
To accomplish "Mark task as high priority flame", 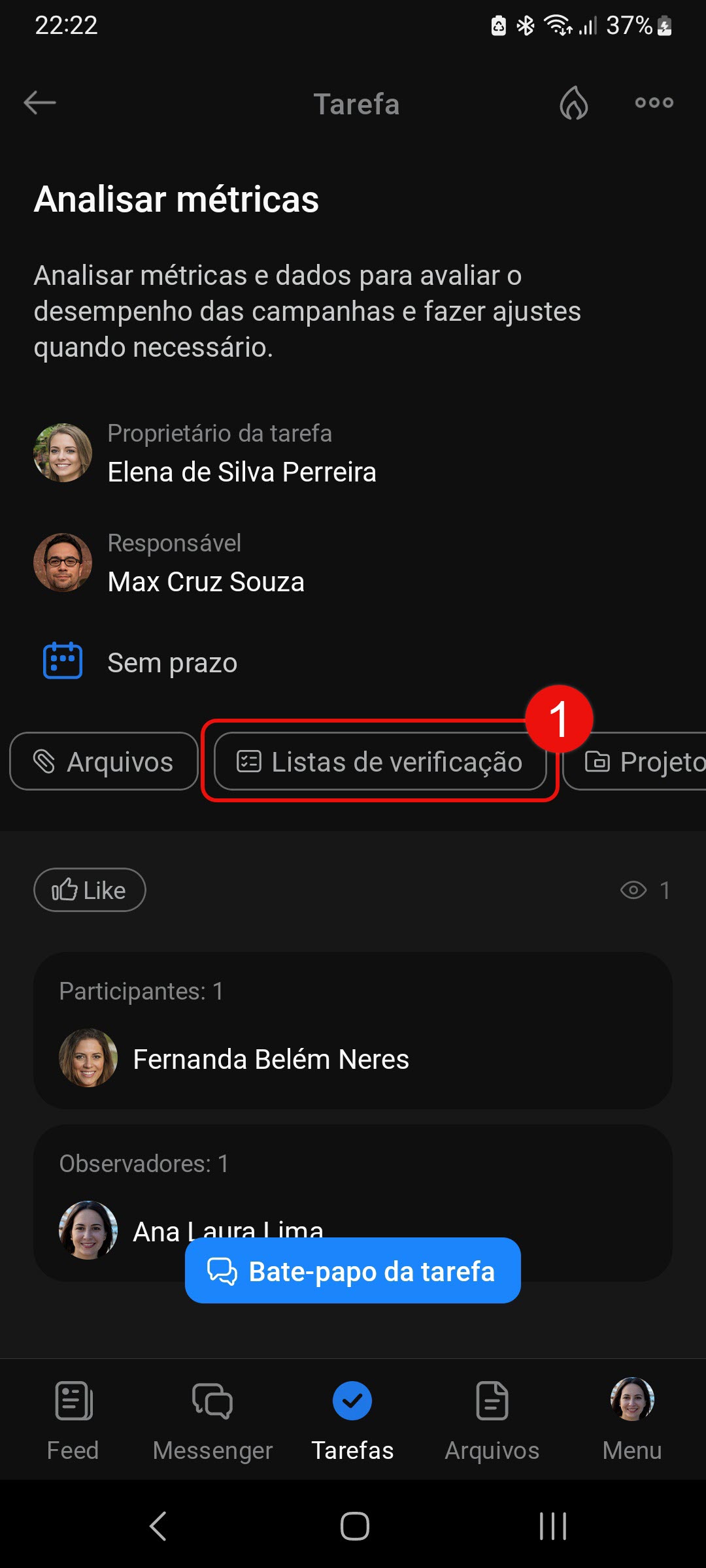I will 573,103.
